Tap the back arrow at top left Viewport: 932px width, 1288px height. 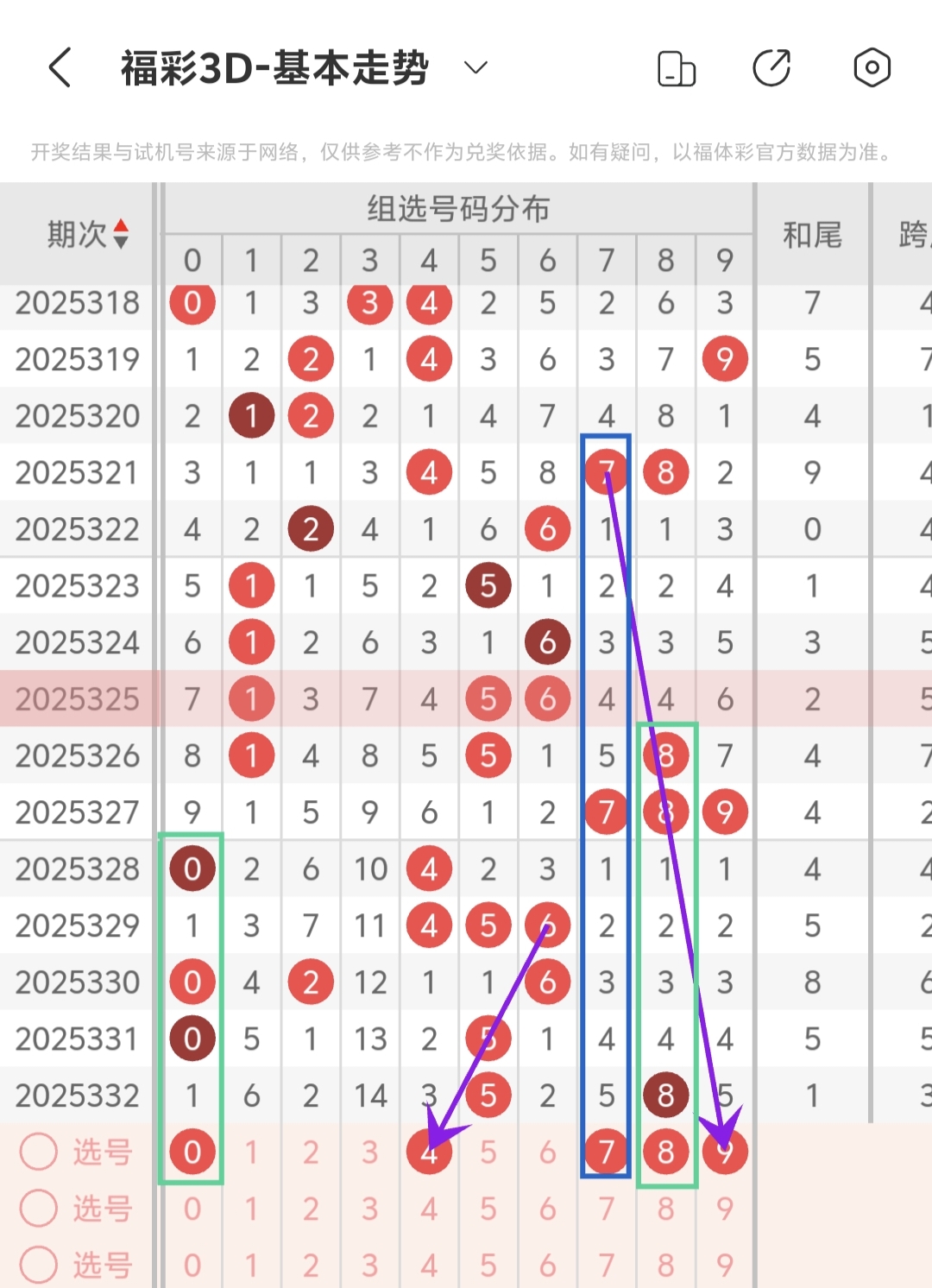pyautogui.click(x=59, y=66)
